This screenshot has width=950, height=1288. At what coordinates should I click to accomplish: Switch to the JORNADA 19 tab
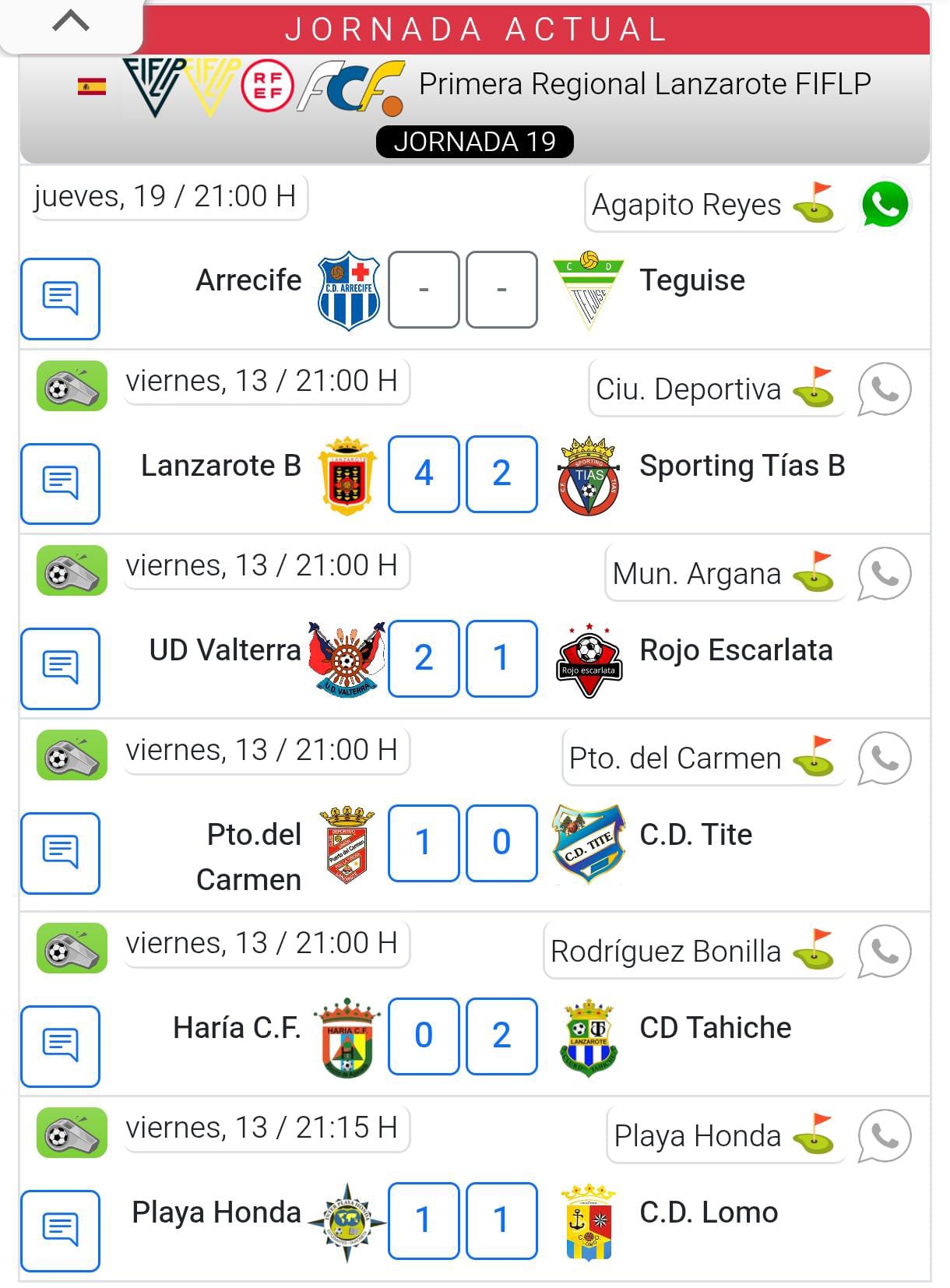(474, 142)
